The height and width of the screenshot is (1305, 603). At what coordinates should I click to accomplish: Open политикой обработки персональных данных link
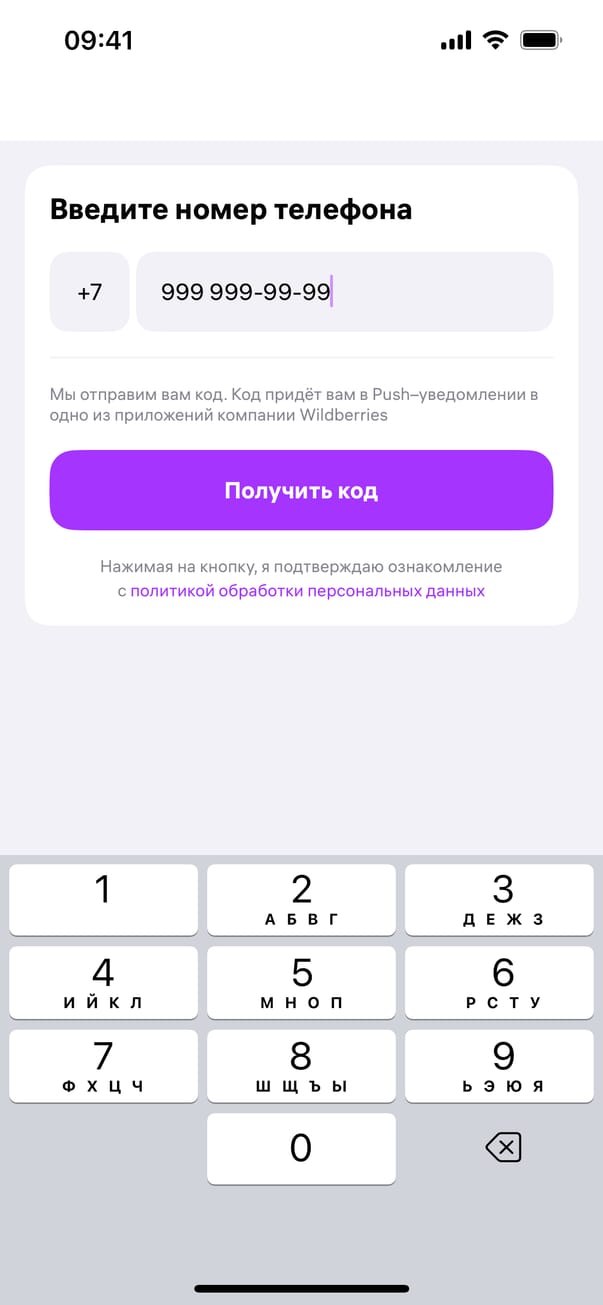[307, 591]
